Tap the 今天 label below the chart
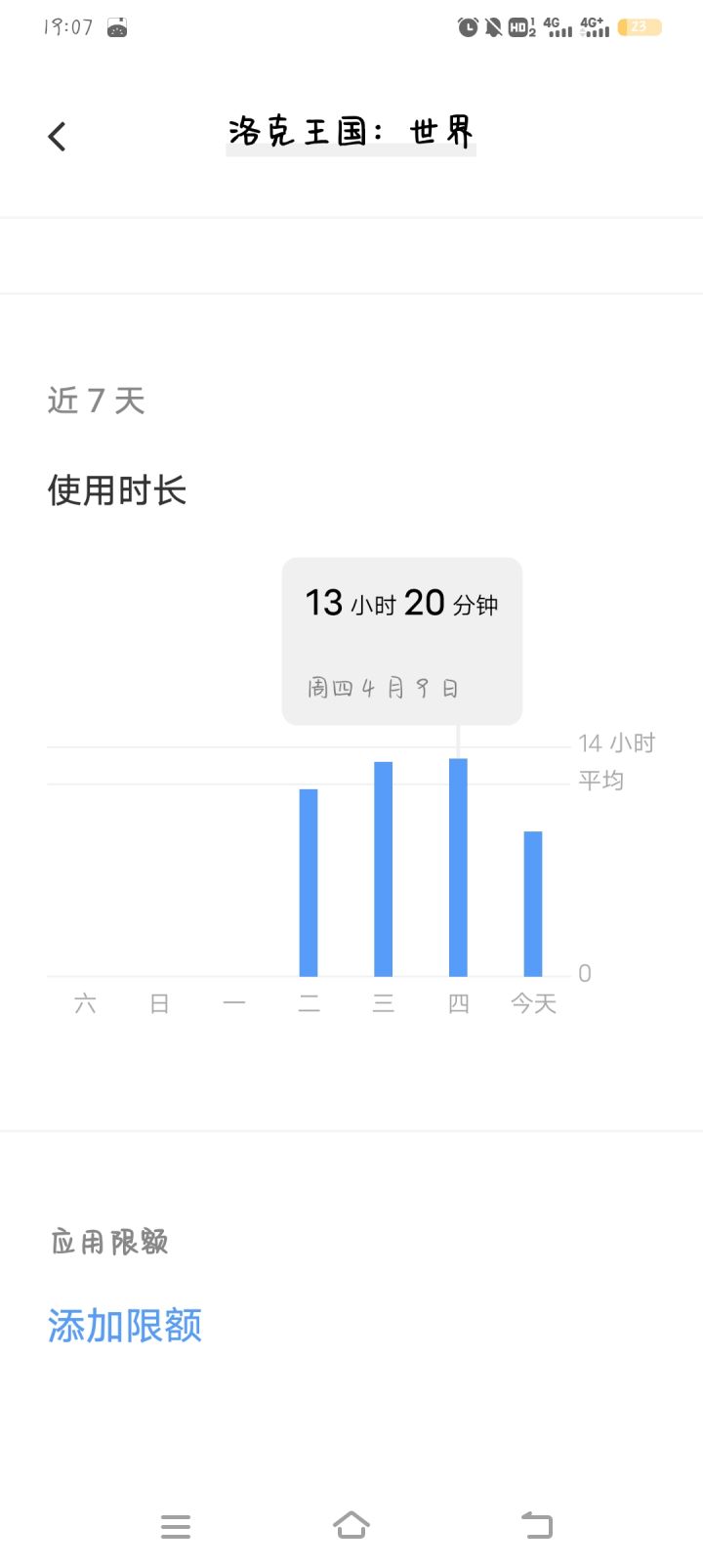The height and width of the screenshot is (1568, 703). [x=533, y=1002]
